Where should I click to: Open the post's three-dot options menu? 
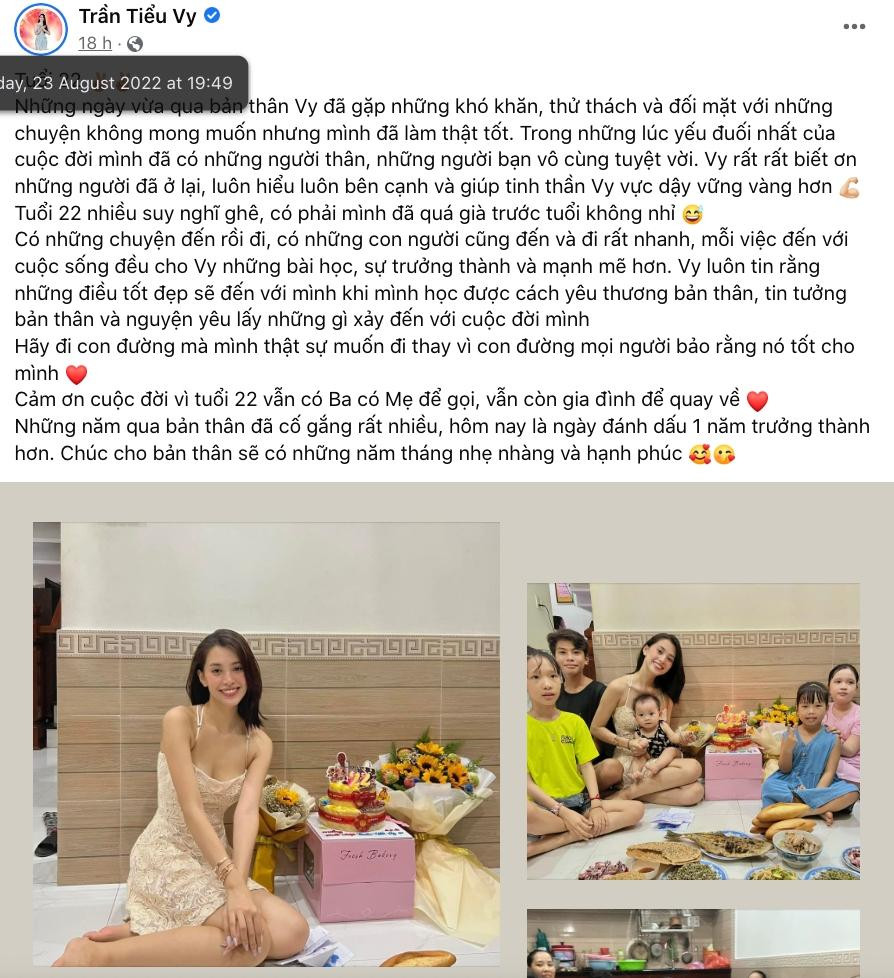pos(854,27)
